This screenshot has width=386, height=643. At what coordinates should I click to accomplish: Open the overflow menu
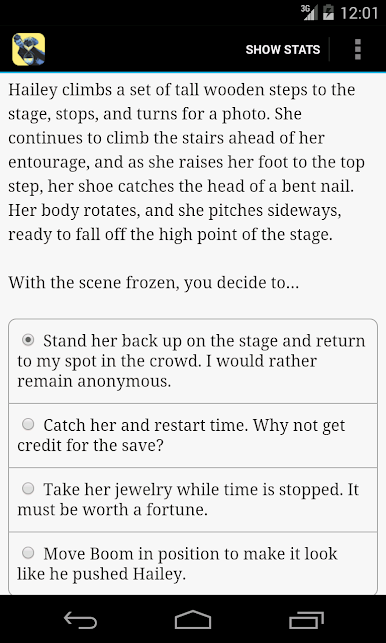pos(358,50)
